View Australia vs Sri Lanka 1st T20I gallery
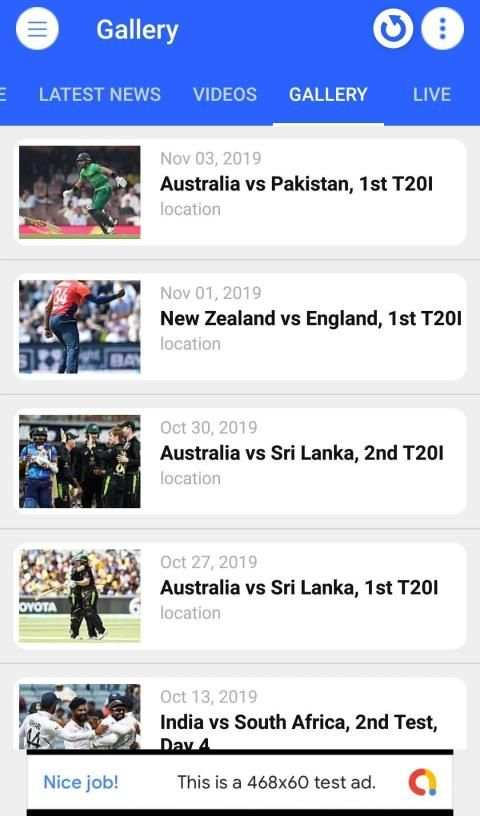The image size is (480, 816). [x=240, y=596]
